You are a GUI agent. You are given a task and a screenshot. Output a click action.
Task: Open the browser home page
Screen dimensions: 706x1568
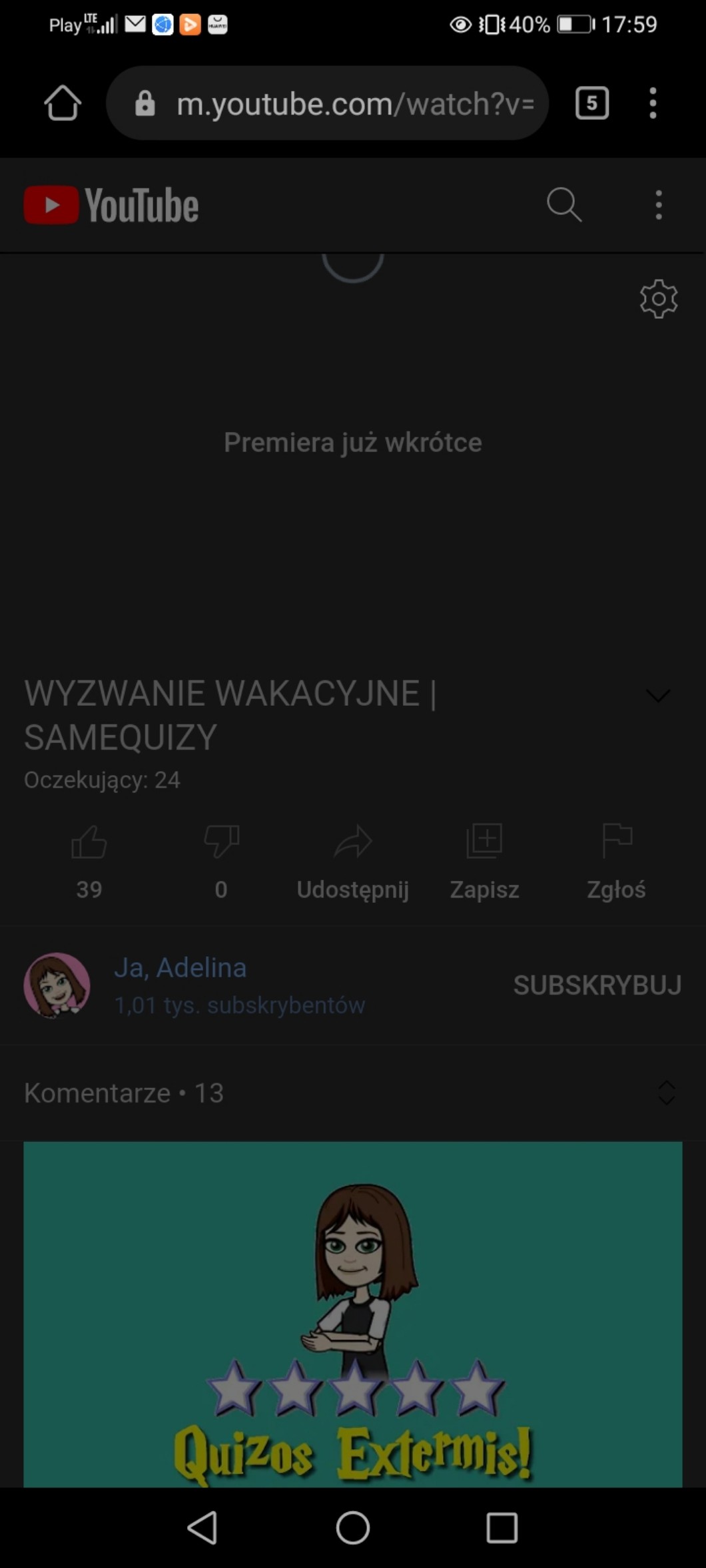coord(63,103)
